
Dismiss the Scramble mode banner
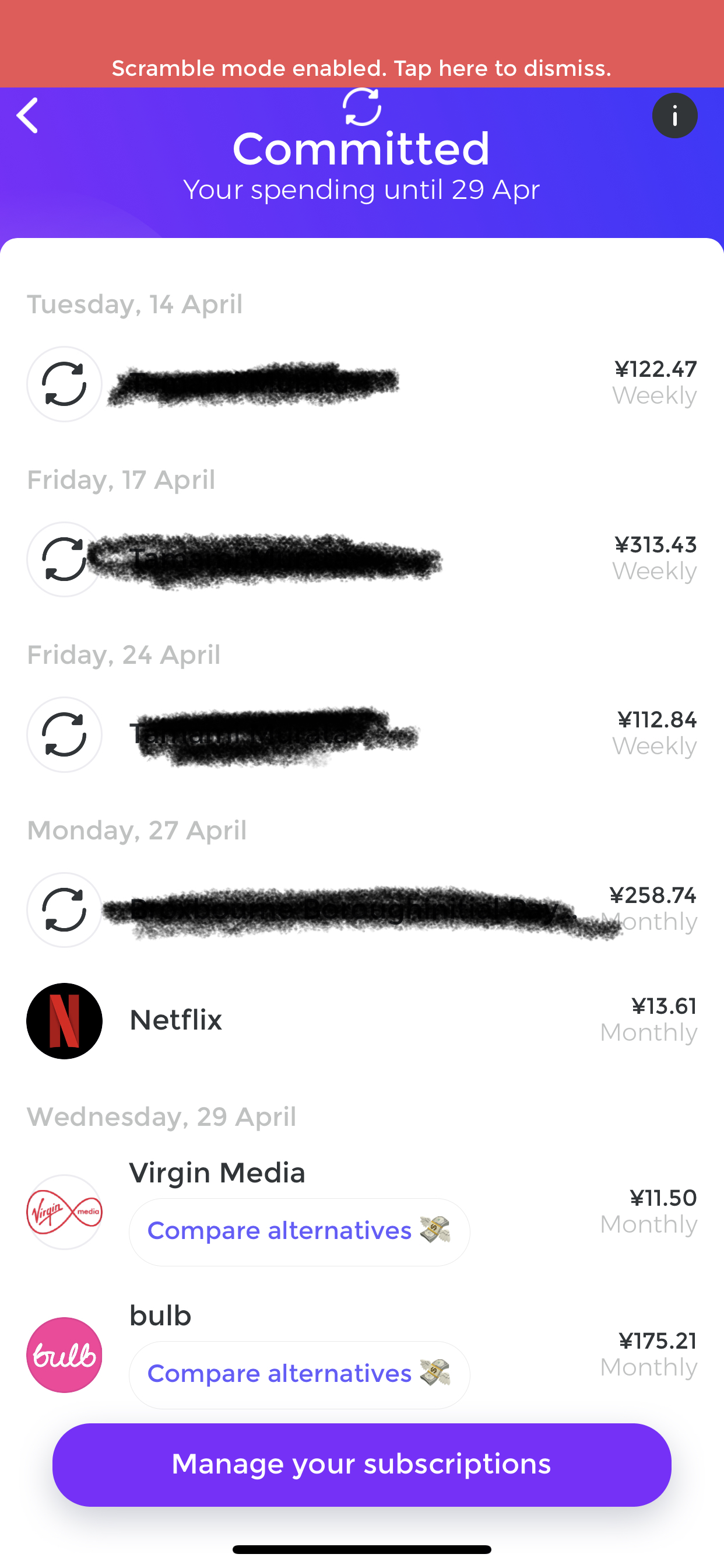(x=362, y=44)
